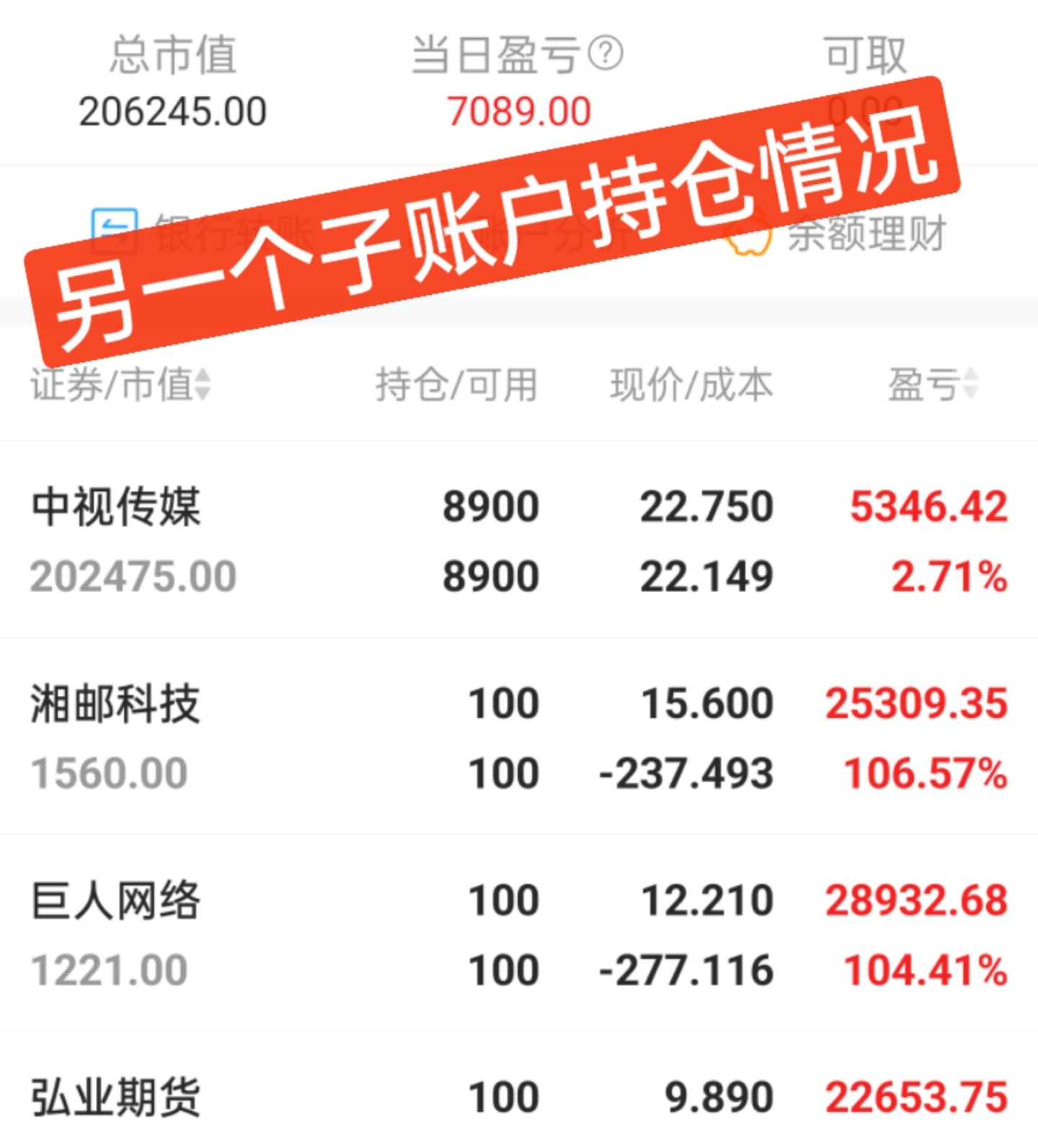1038x1148 pixels.
Task: Click the red 7089.00 daily profit figure
Action: point(520,112)
